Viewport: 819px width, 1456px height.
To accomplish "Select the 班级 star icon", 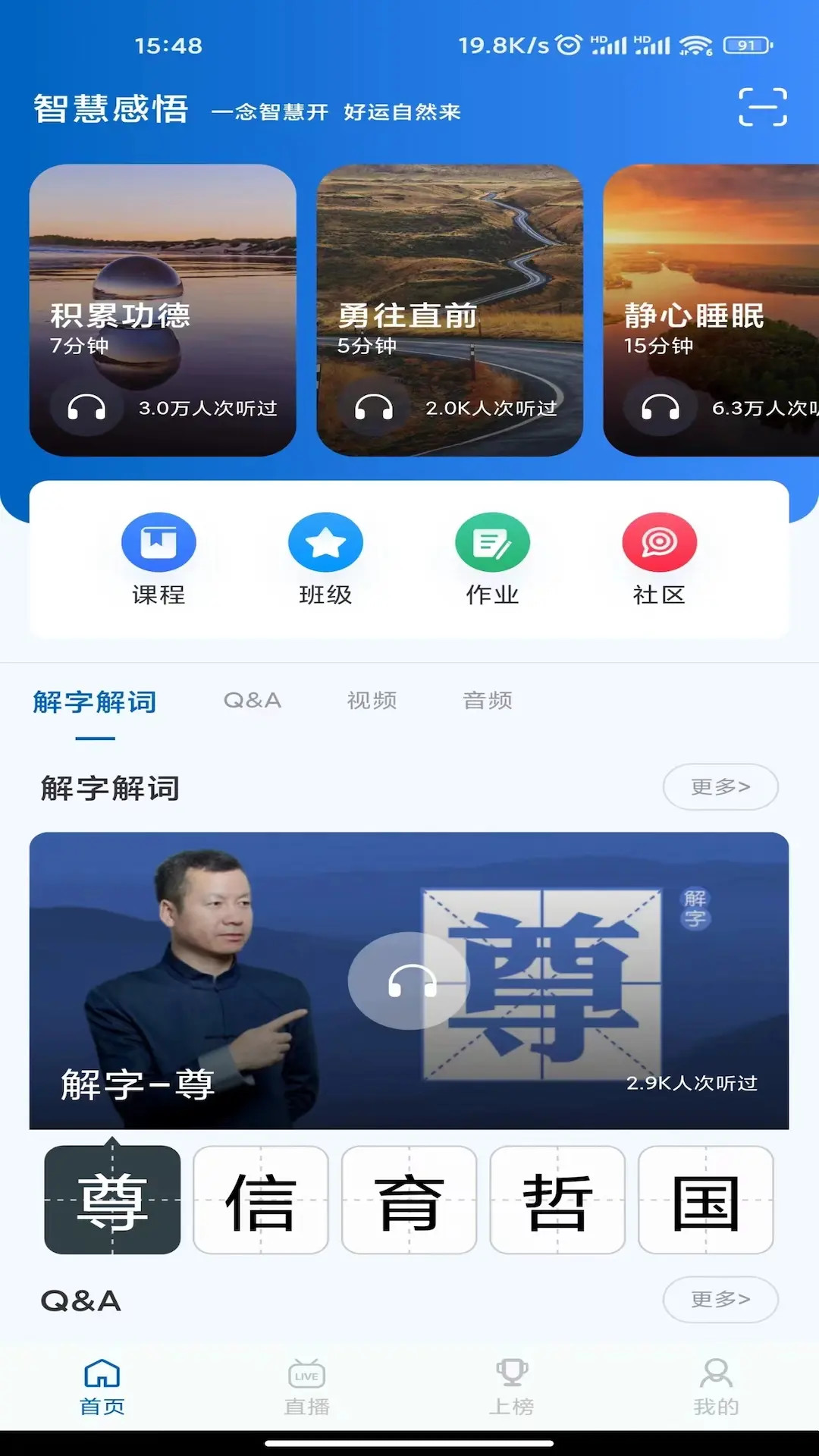I will (324, 543).
